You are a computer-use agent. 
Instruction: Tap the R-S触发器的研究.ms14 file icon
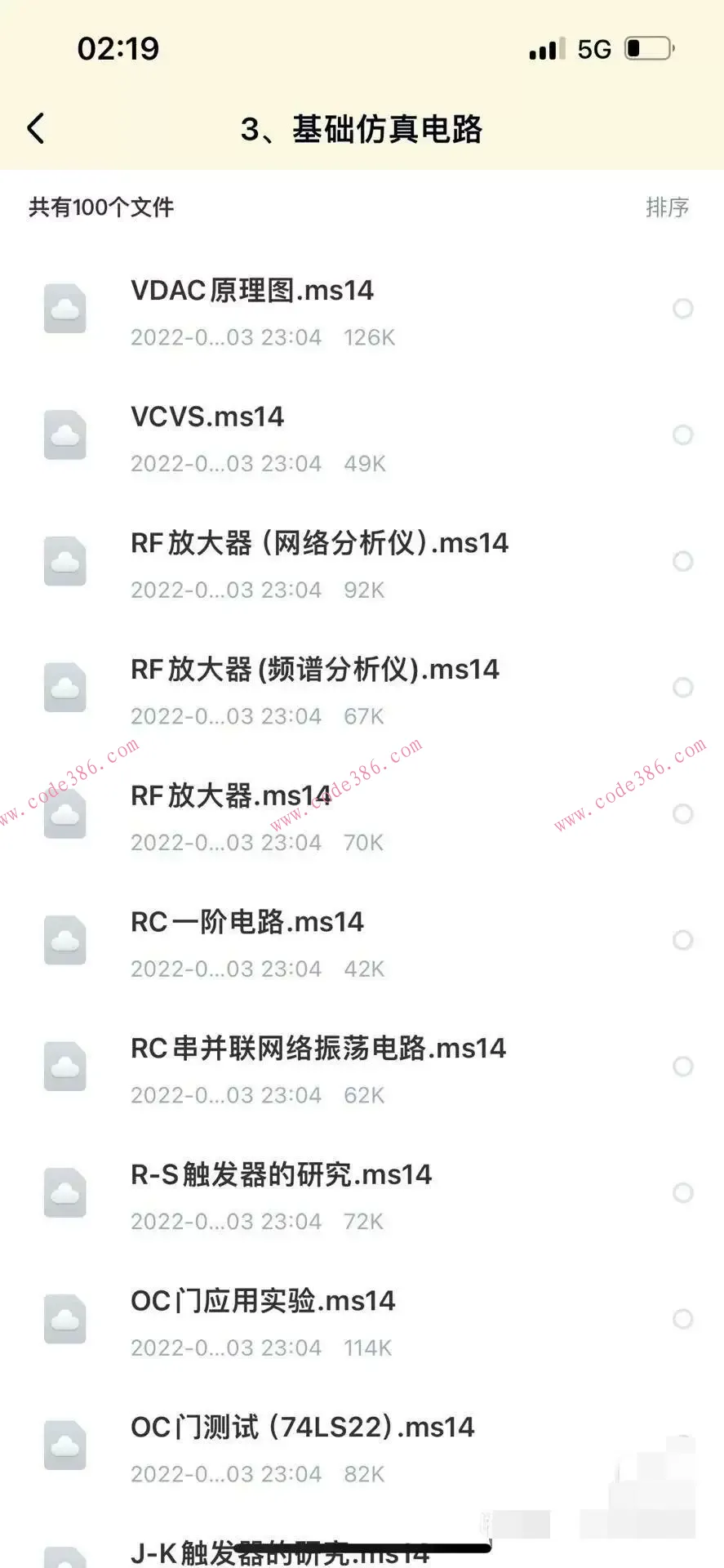click(64, 1192)
